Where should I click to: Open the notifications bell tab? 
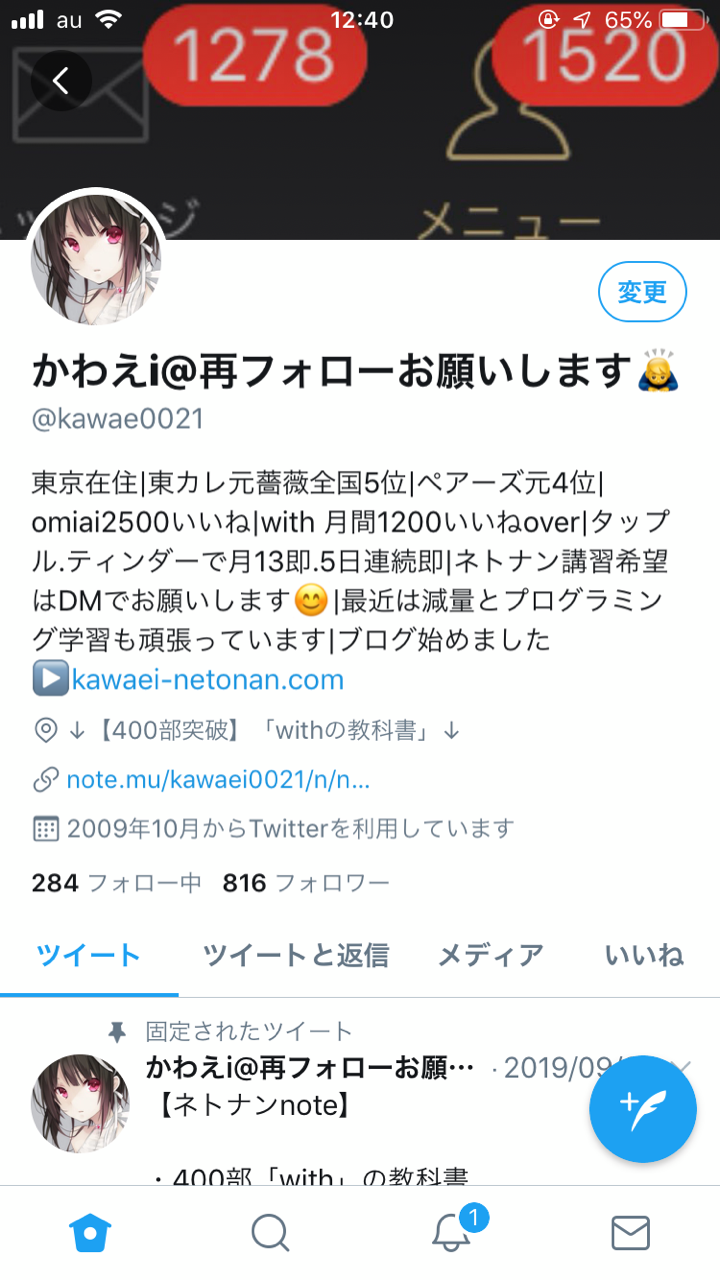pyautogui.click(x=452, y=1231)
